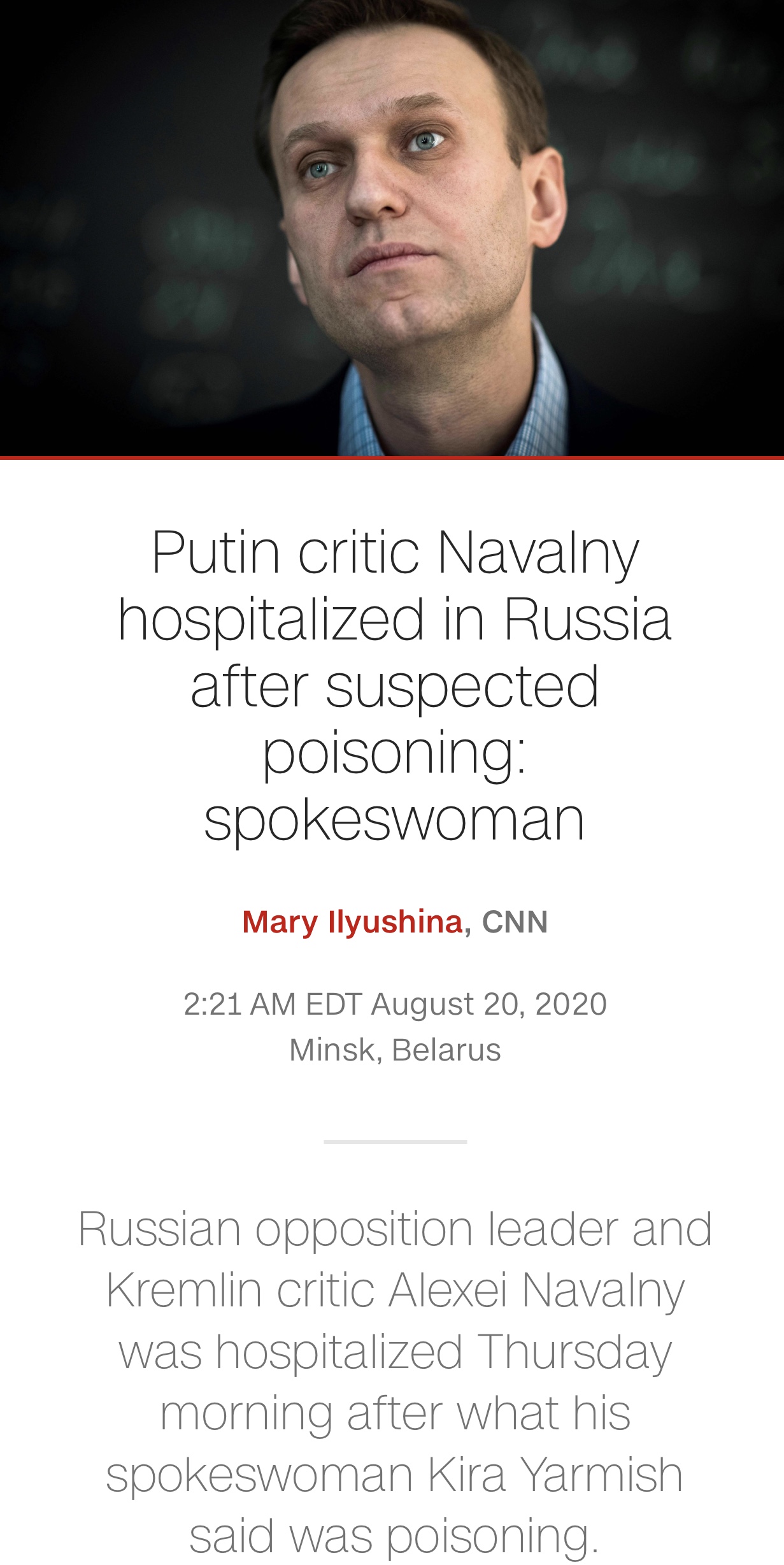784x1565 pixels.
Task: Open author Mary Ilyushina's profile link
Action: (x=352, y=922)
